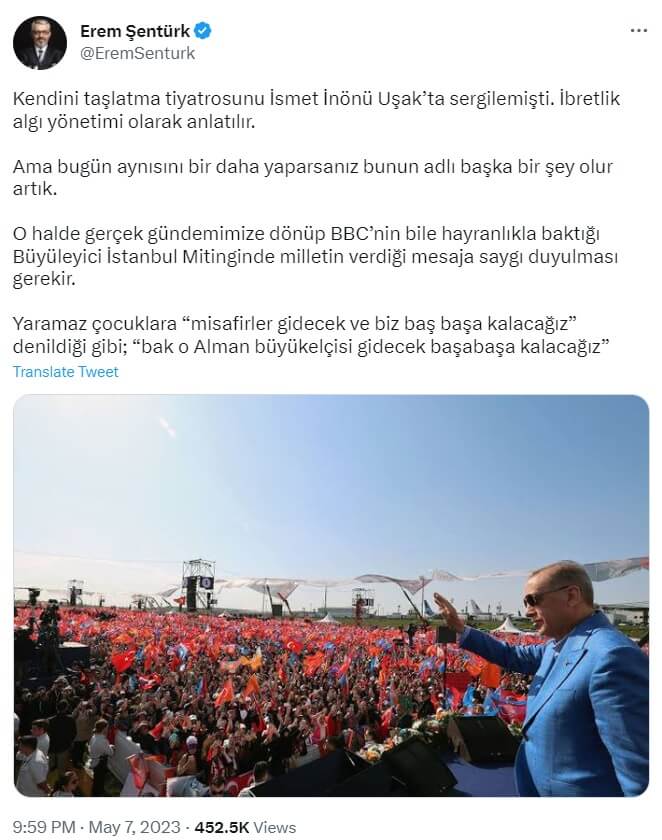The image size is (662, 840).
Task: Open Erem Şentürk's profile picture
Action: click(40, 43)
